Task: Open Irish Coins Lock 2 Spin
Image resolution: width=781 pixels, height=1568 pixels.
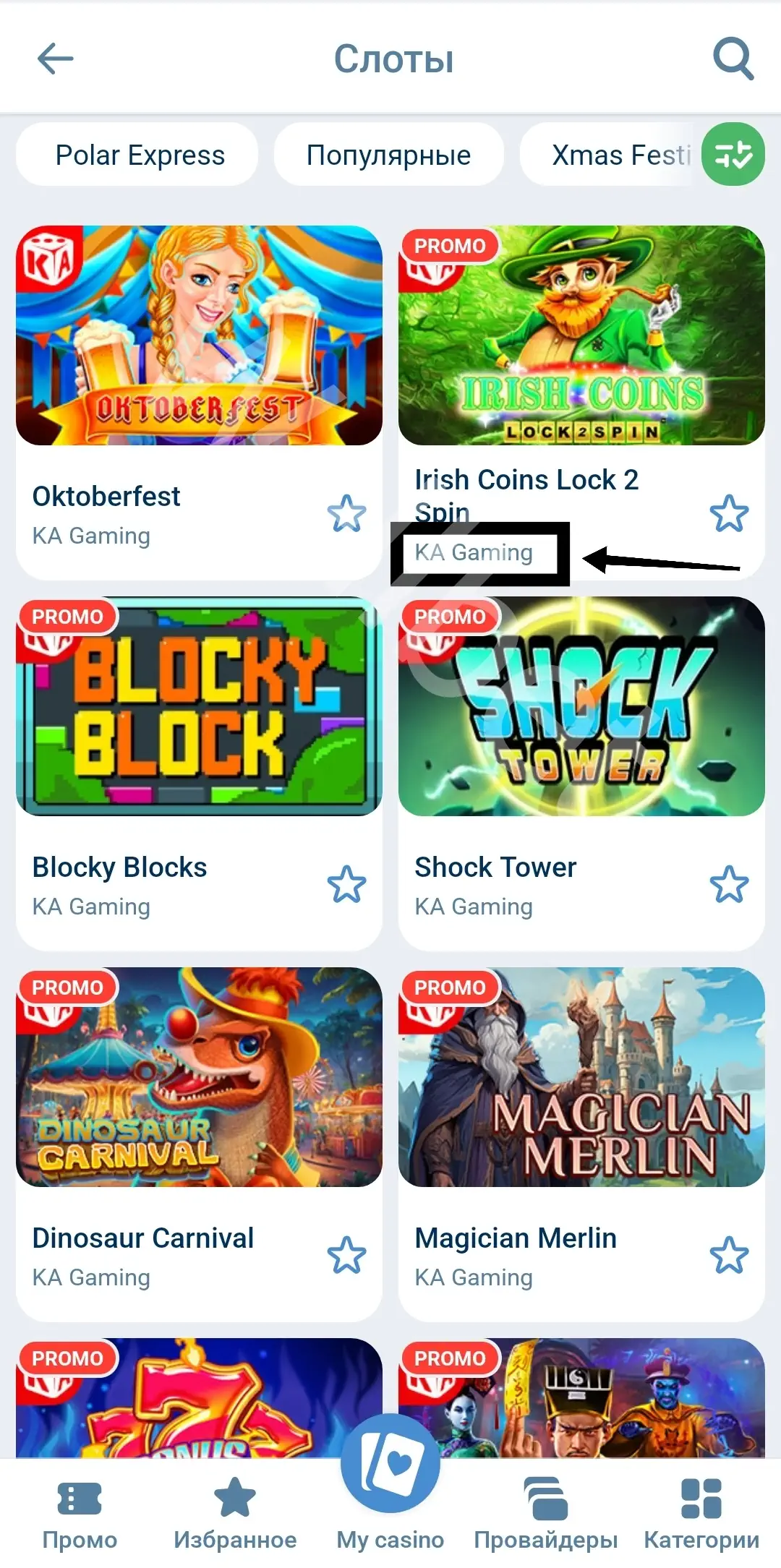Action: [581, 335]
